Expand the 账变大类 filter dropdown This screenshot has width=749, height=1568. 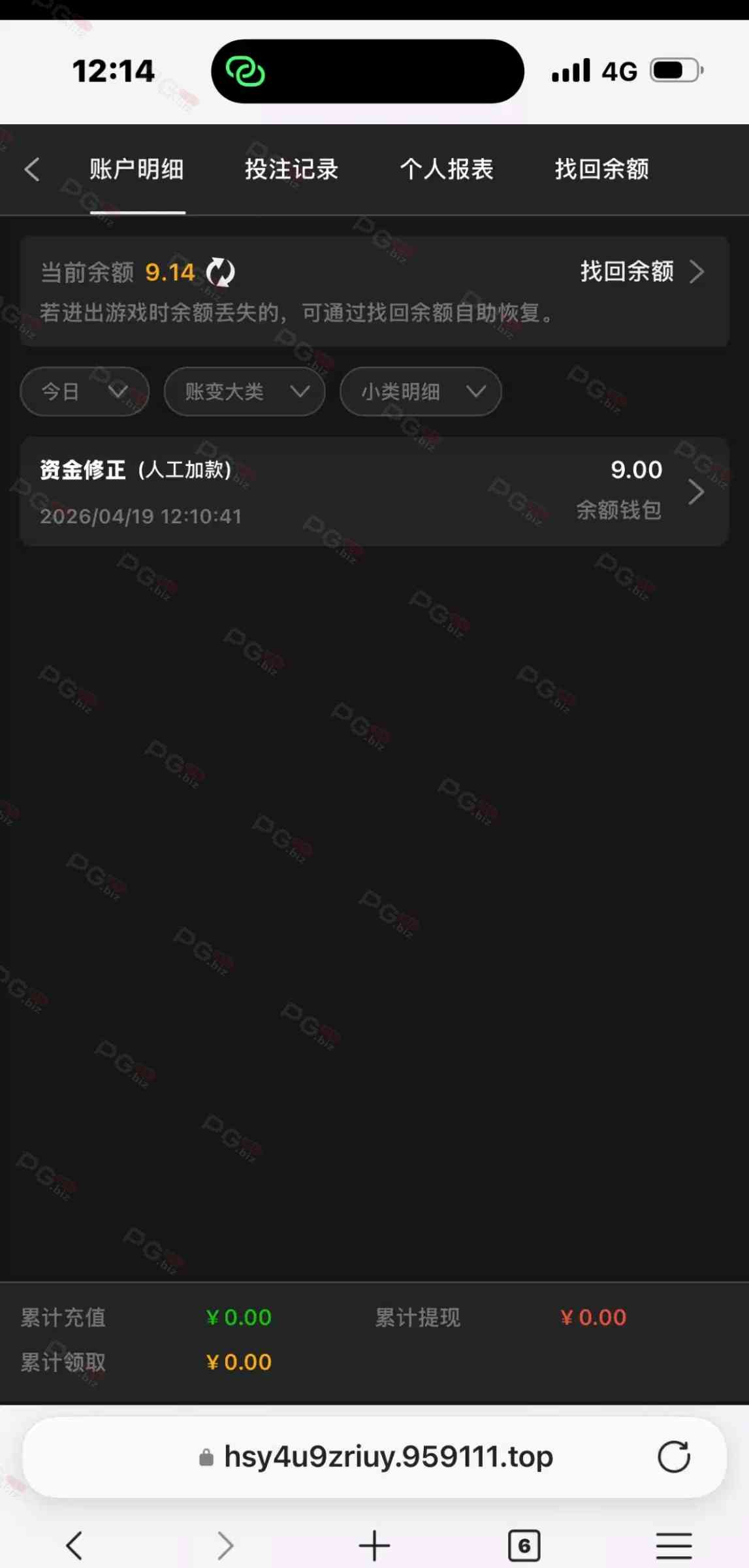[244, 391]
